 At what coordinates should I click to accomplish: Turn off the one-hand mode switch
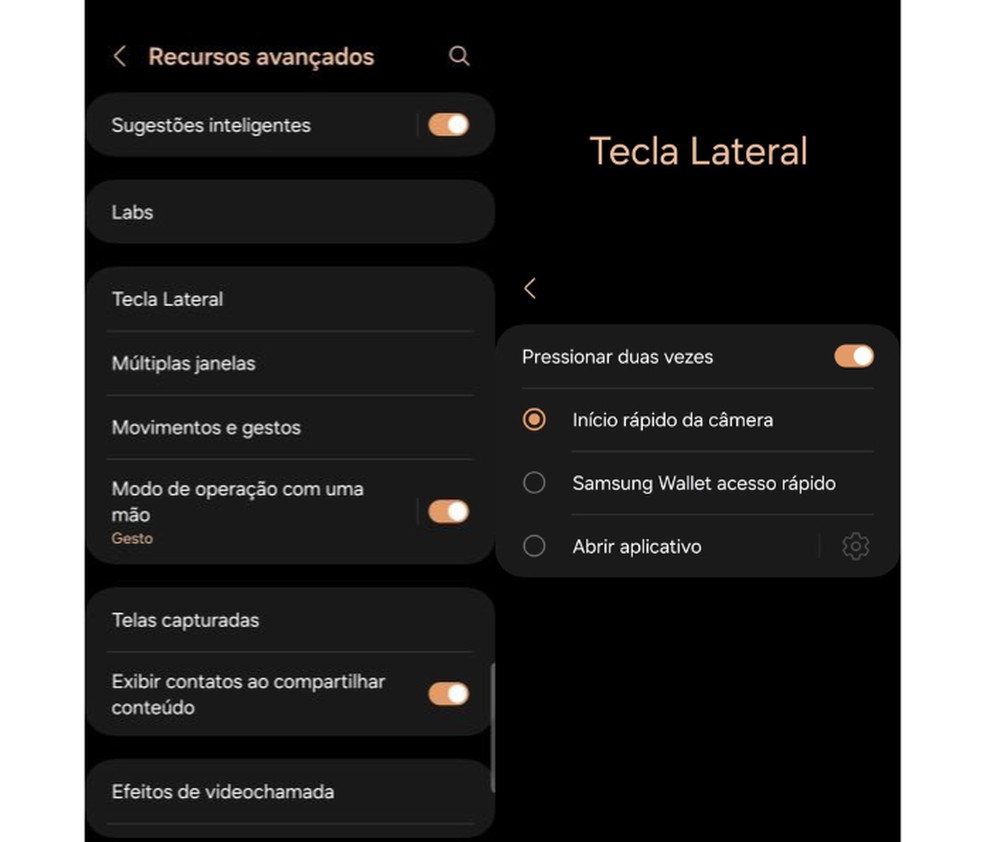[448, 512]
